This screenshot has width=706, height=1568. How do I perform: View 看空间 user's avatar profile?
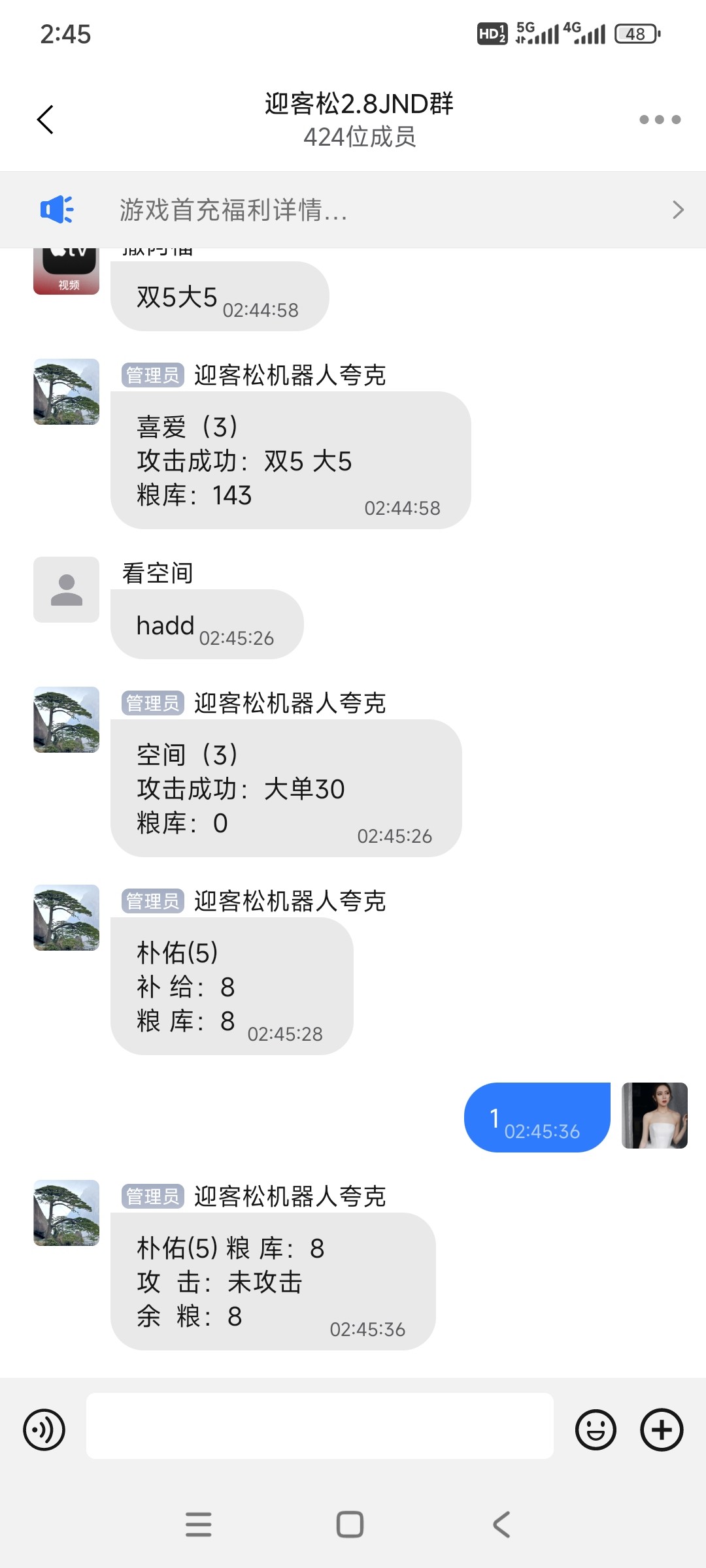(x=66, y=589)
